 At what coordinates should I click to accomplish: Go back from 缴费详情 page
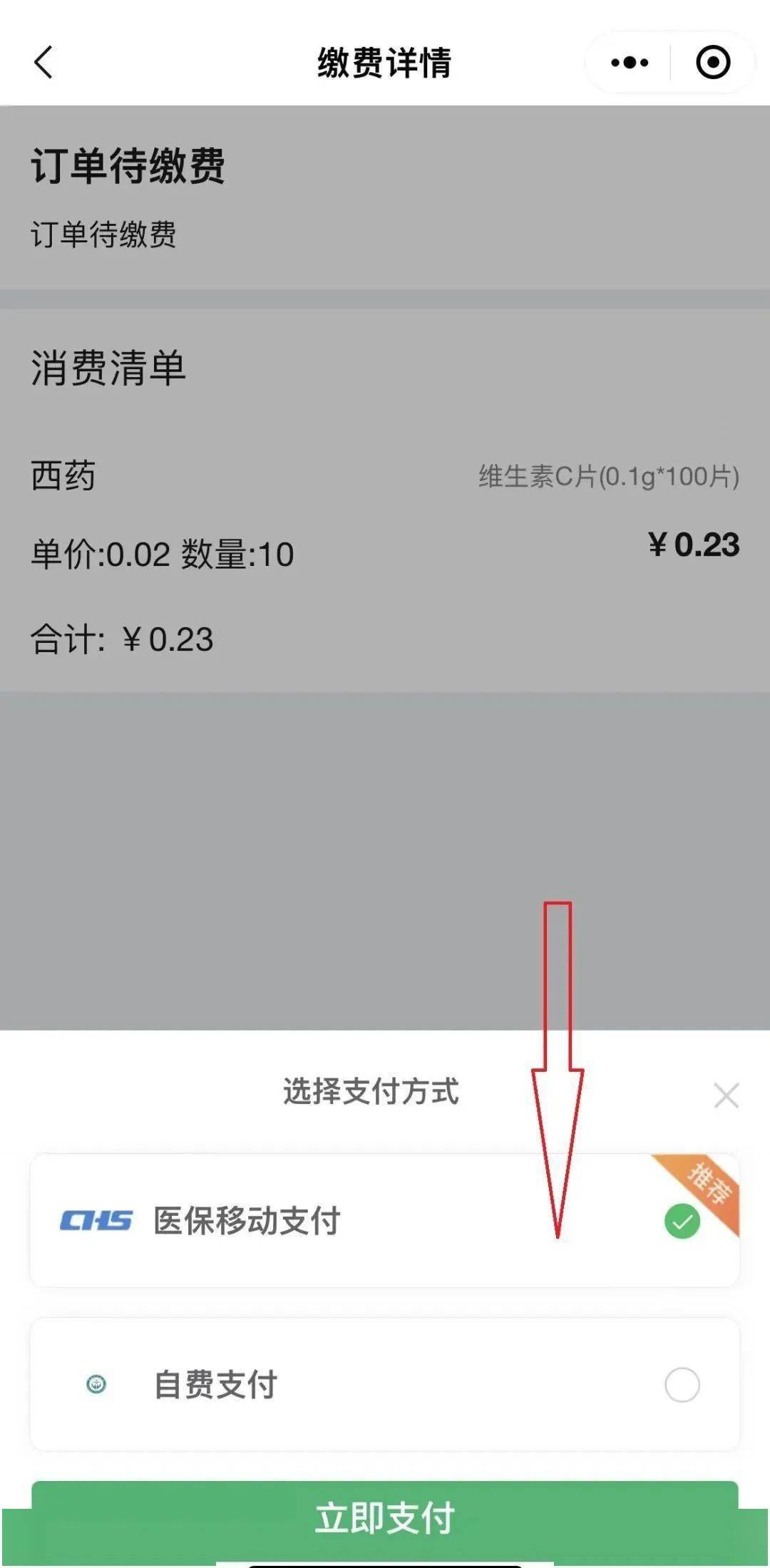coord(44,63)
